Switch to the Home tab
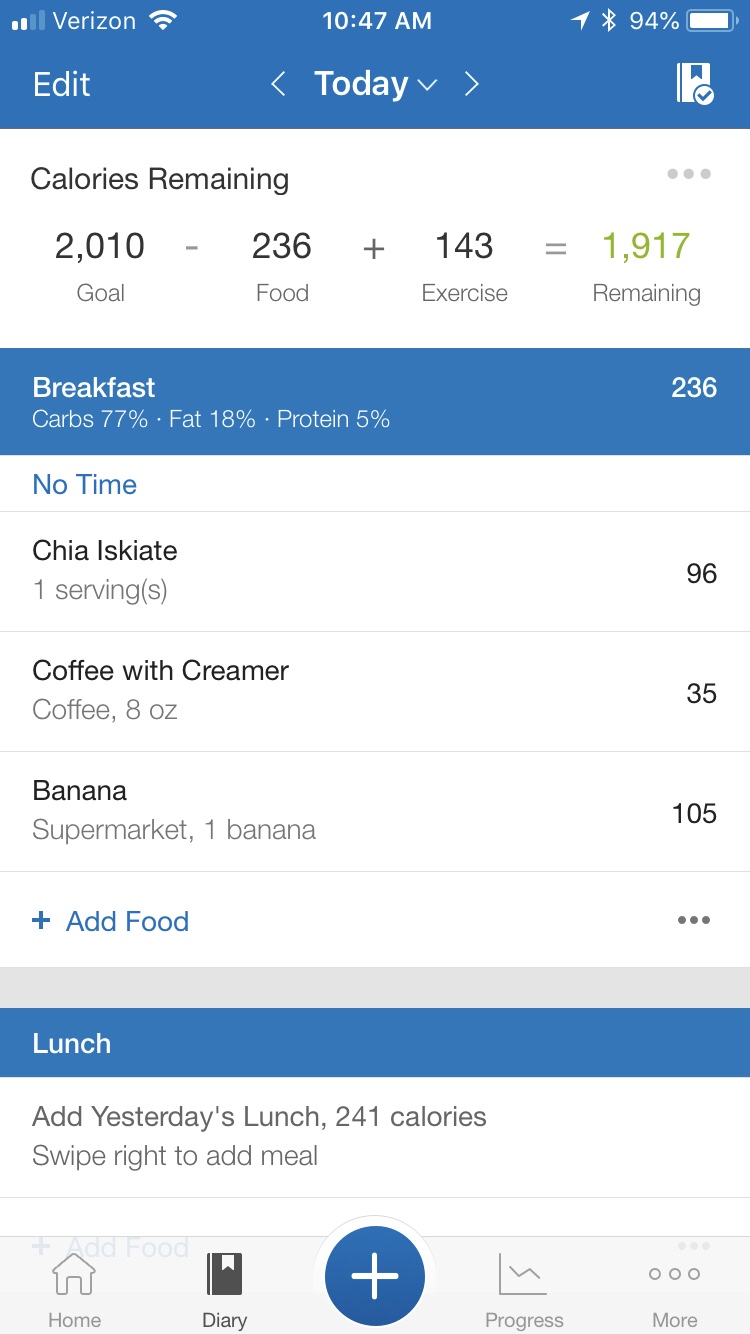 [74, 1291]
